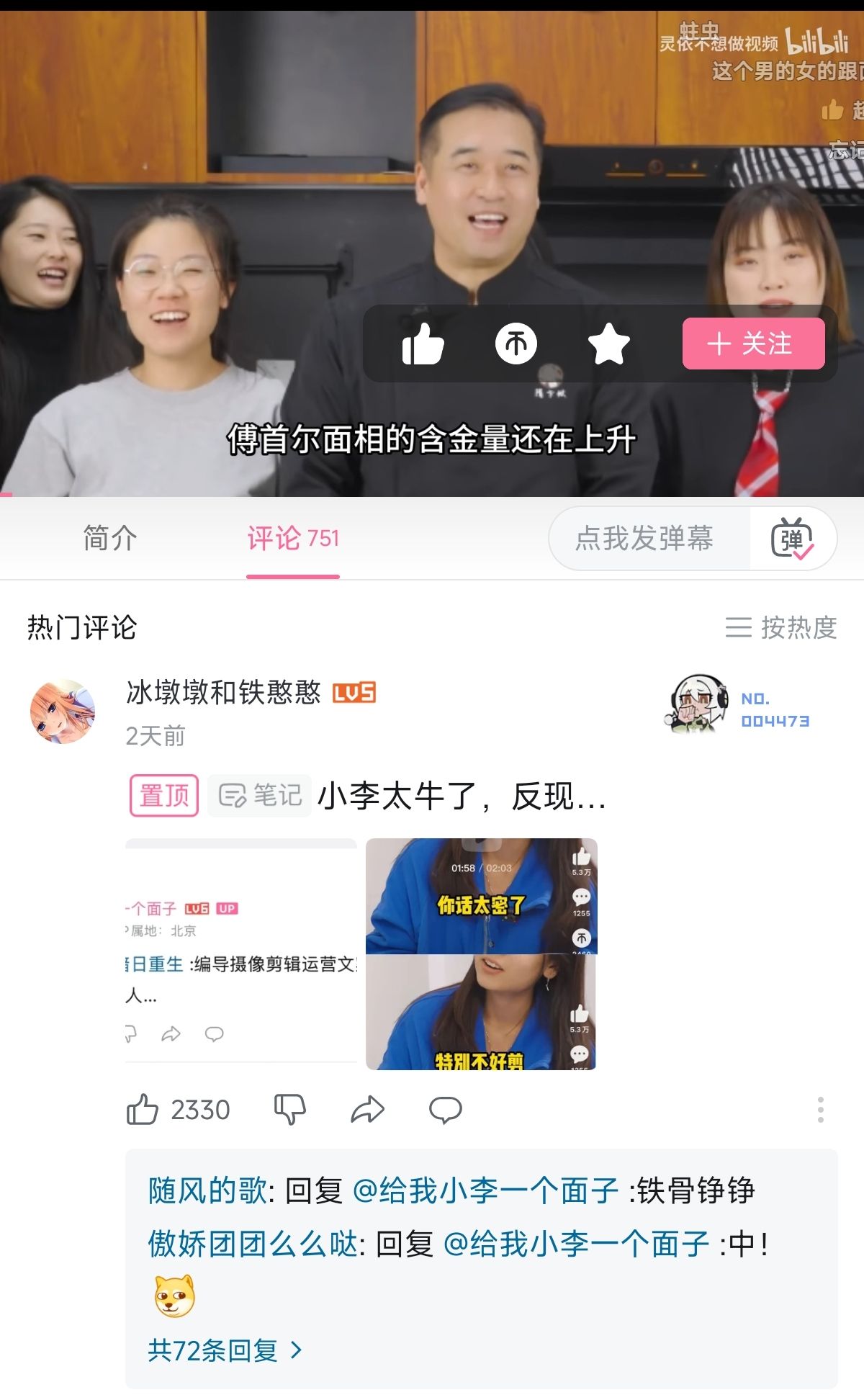Share the pinned comment

[367, 1110]
